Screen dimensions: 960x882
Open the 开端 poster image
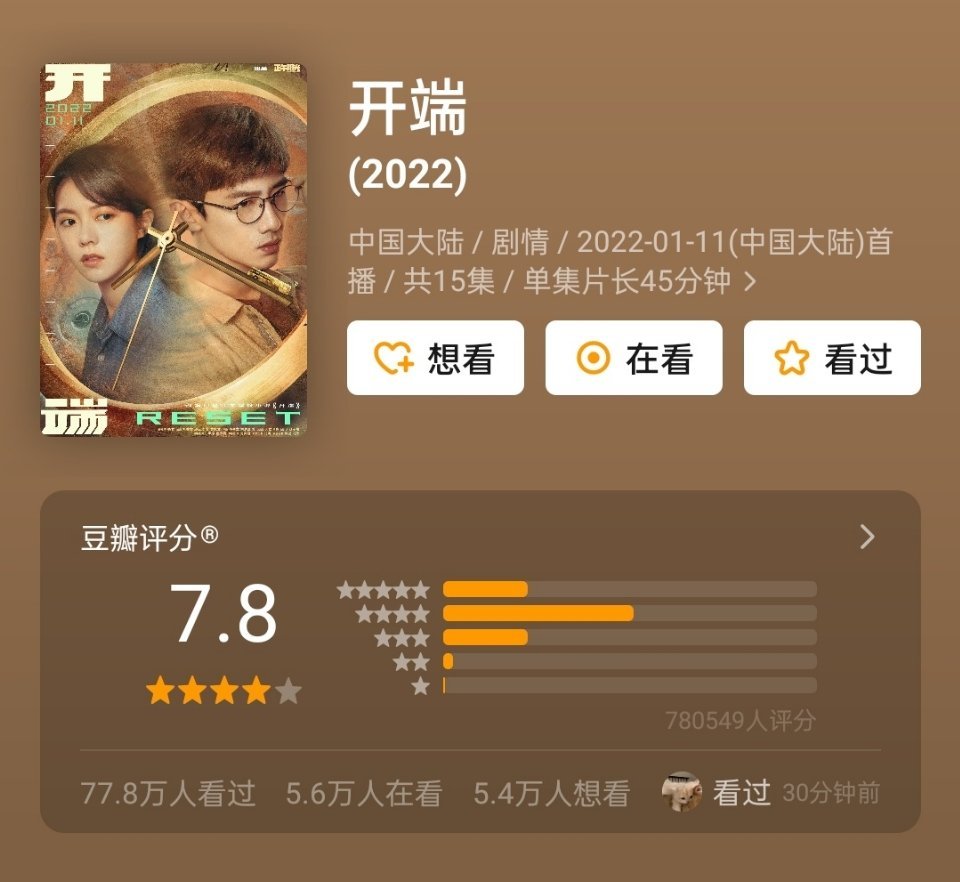click(173, 250)
